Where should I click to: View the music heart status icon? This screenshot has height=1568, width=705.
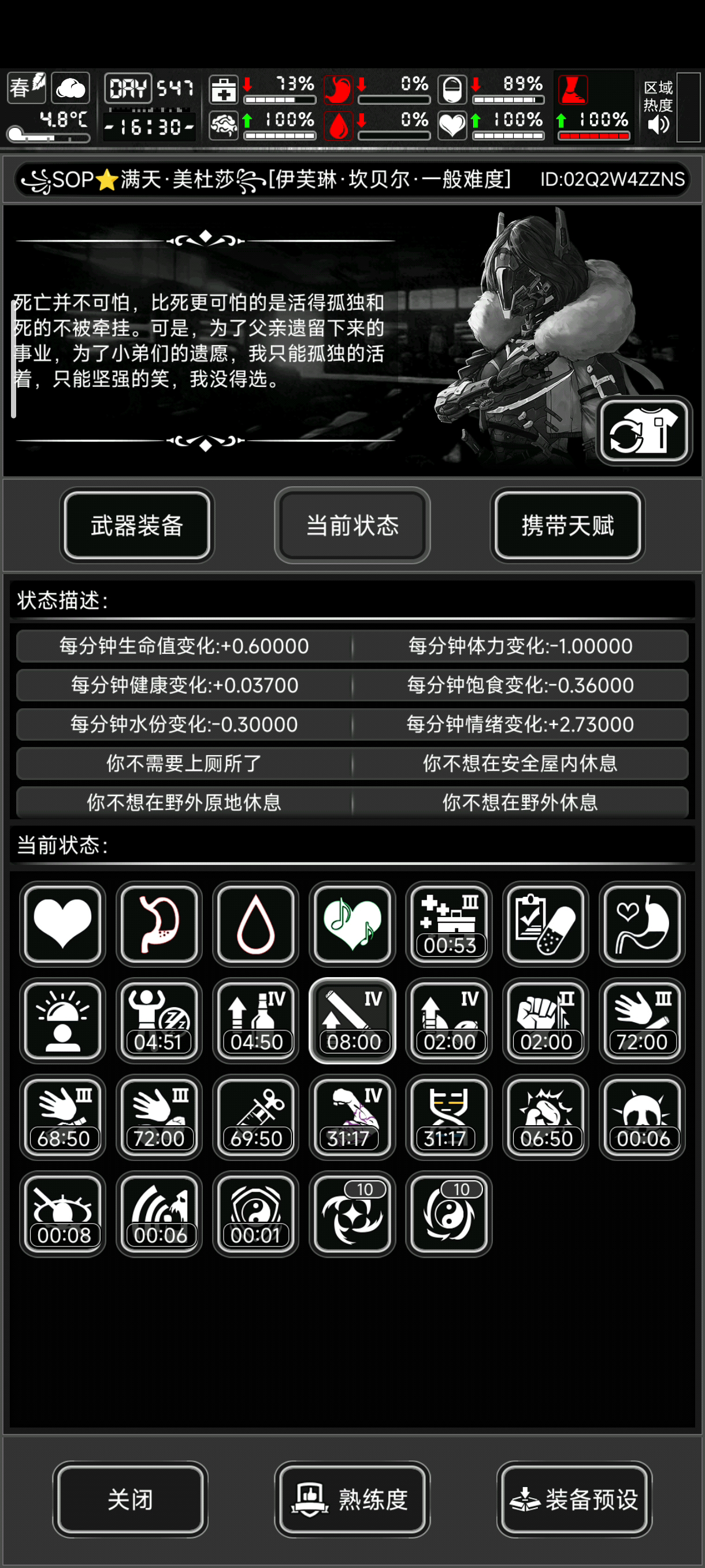pyautogui.click(x=352, y=924)
